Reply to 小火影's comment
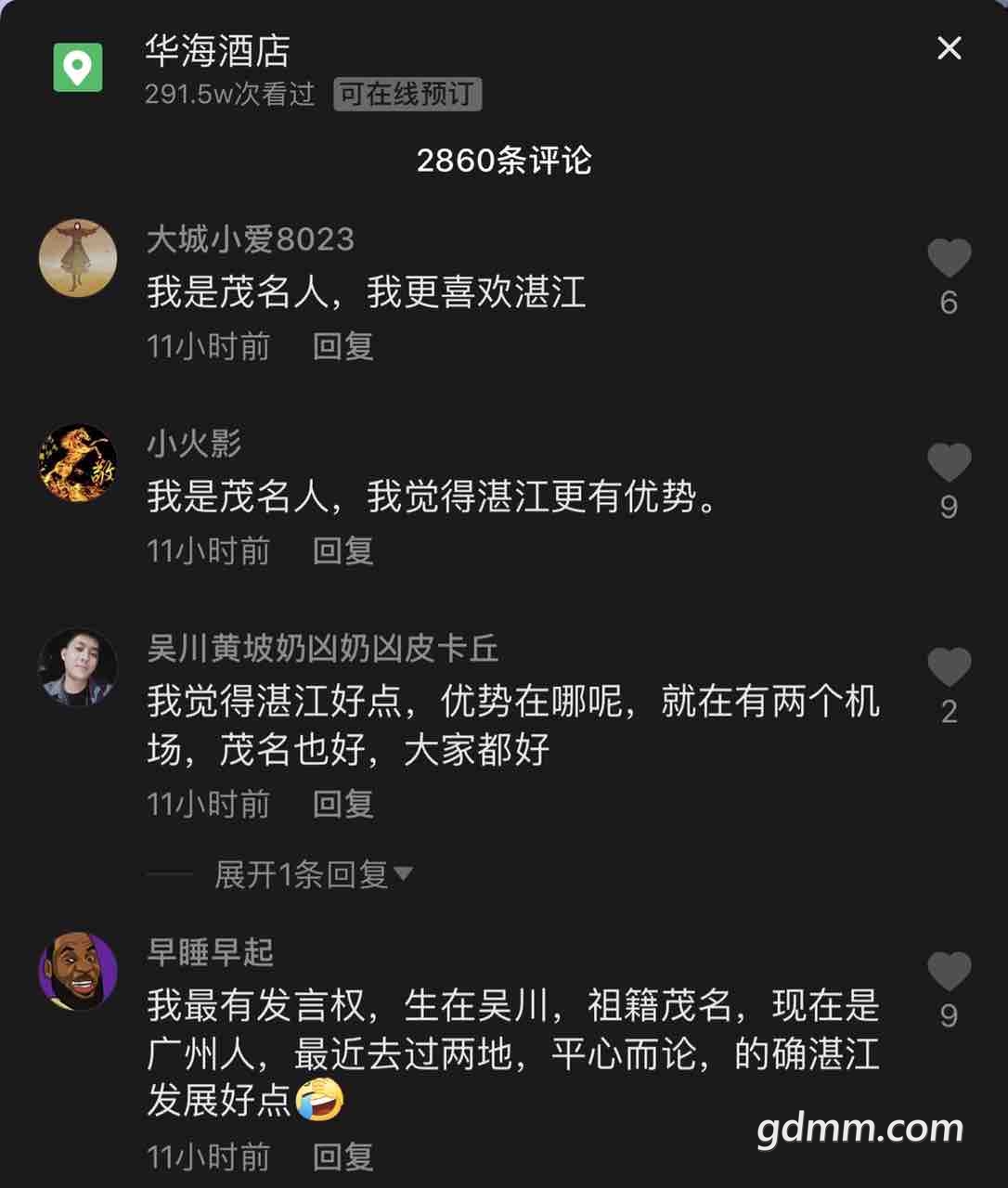 [x=342, y=550]
